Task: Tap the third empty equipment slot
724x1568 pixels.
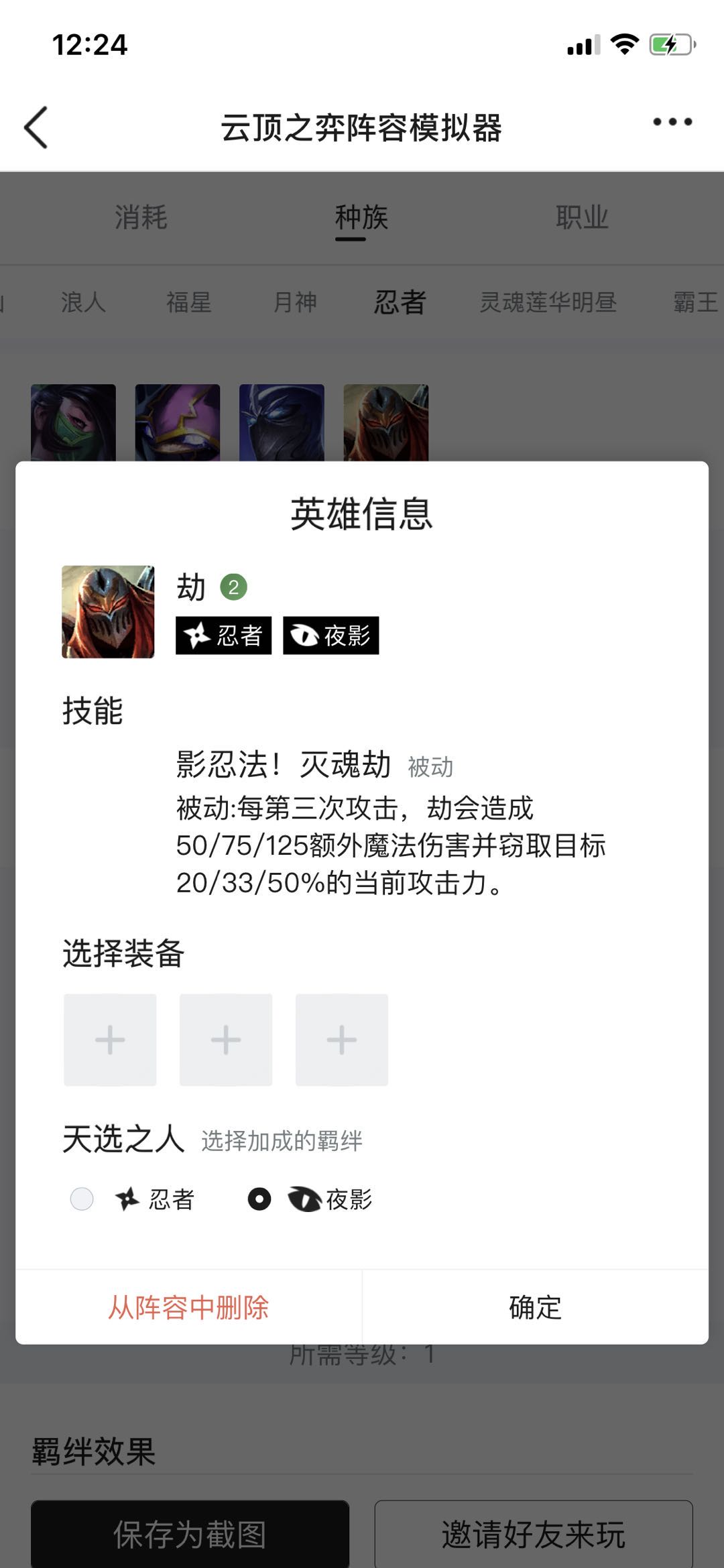Action: 342,1040
